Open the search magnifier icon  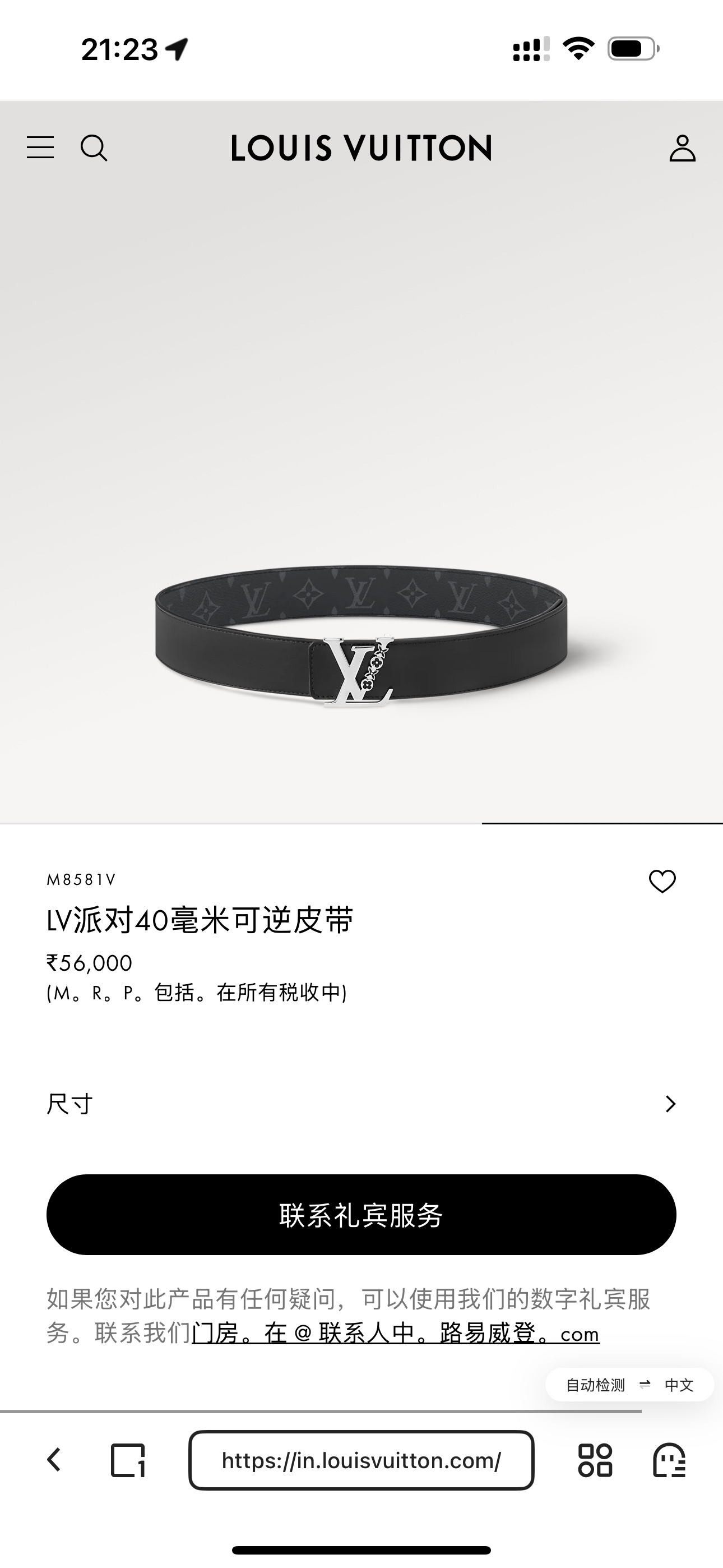pyautogui.click(x=94, y=148)
